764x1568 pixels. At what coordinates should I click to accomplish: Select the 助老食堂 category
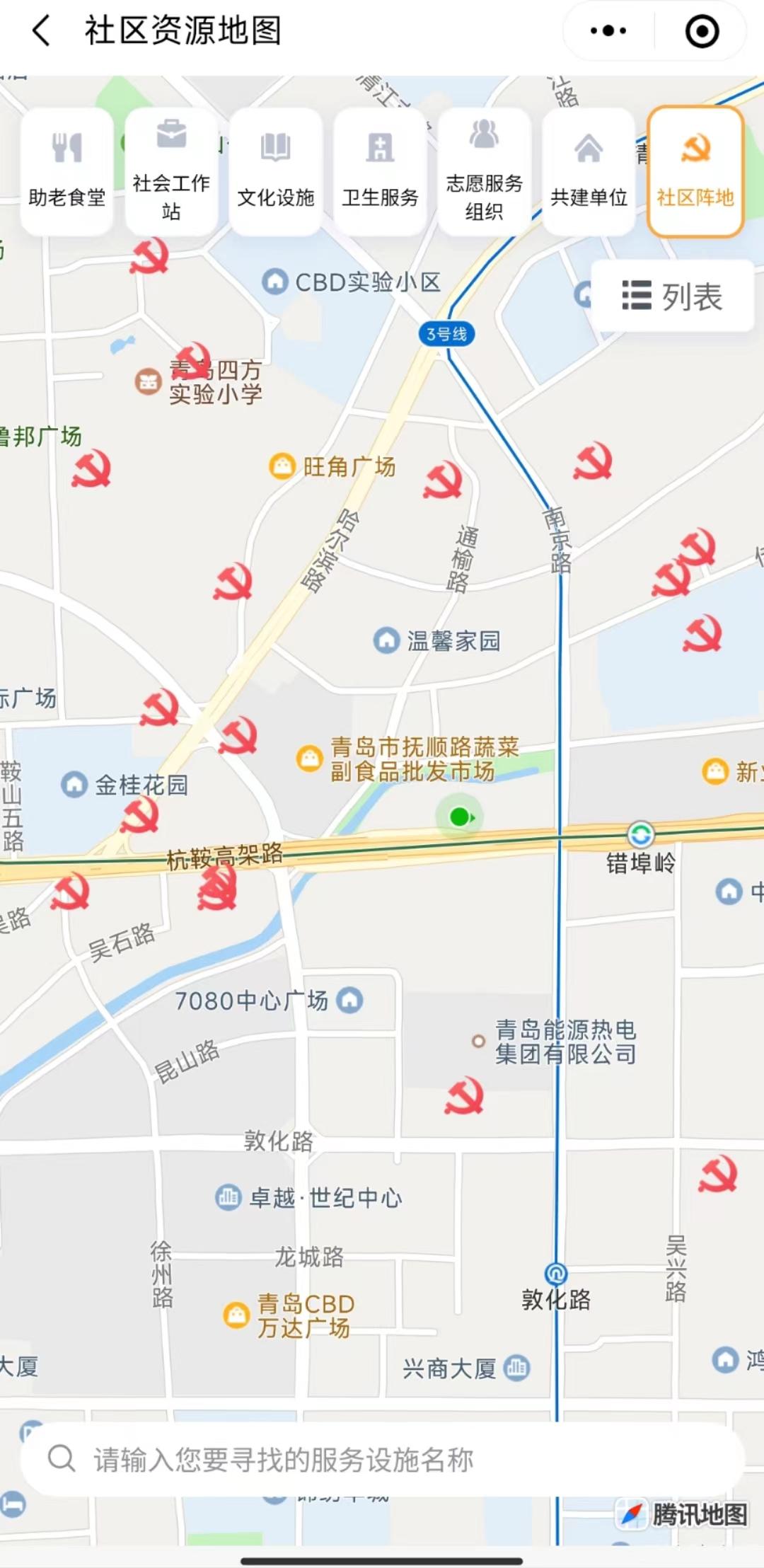66,171
